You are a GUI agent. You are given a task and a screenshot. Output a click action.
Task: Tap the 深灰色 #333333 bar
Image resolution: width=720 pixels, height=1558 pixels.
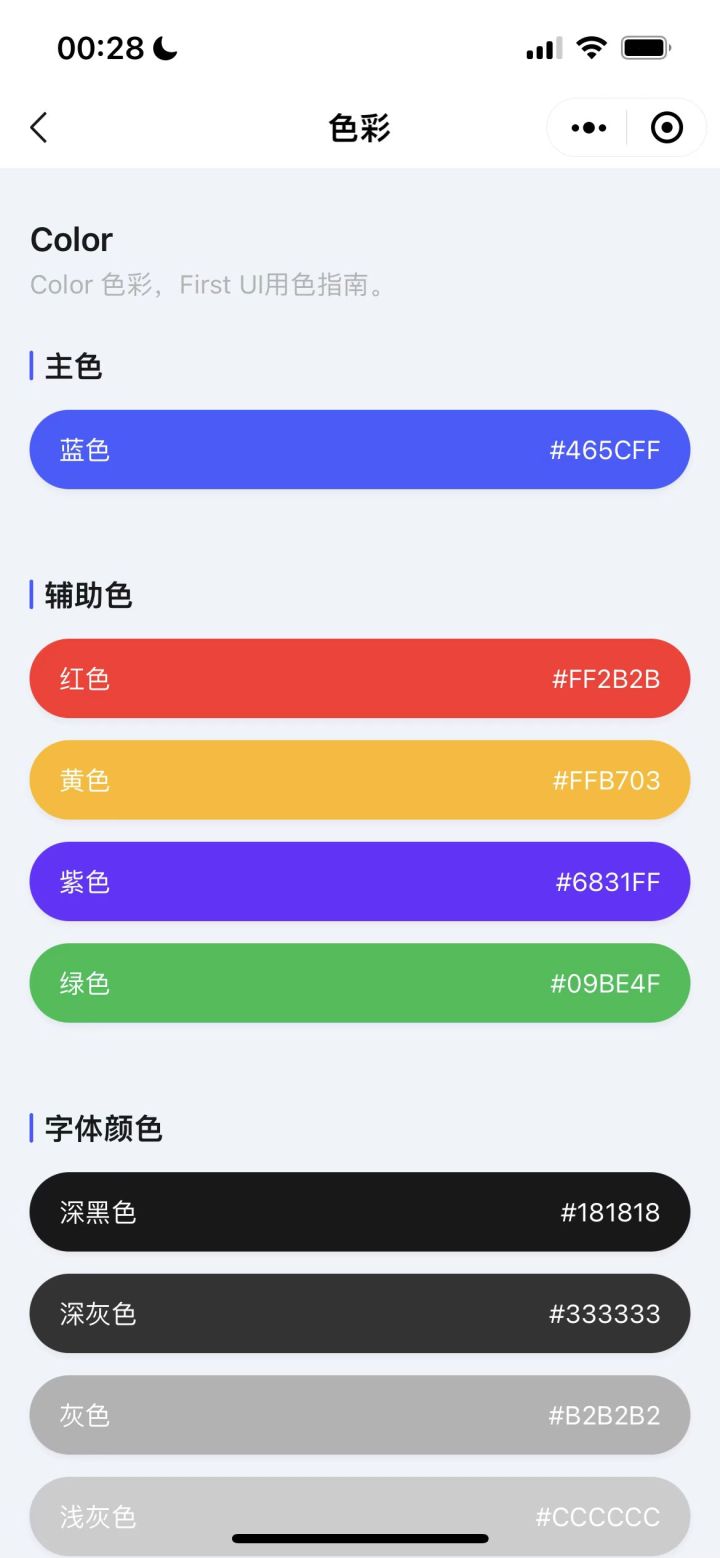tap(360, 1313)
